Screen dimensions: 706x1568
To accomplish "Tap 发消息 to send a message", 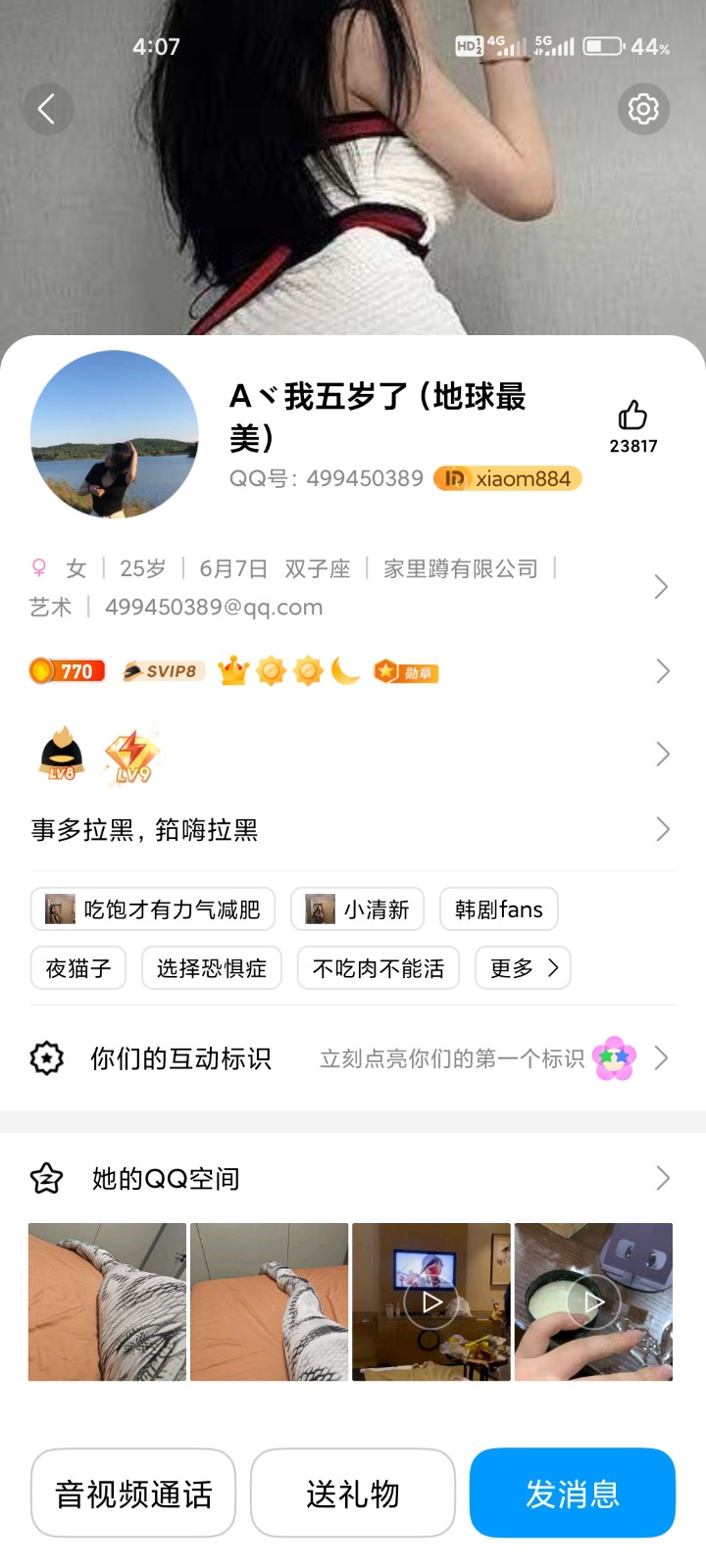I will pyautogui.click(x=573, y=1494).
